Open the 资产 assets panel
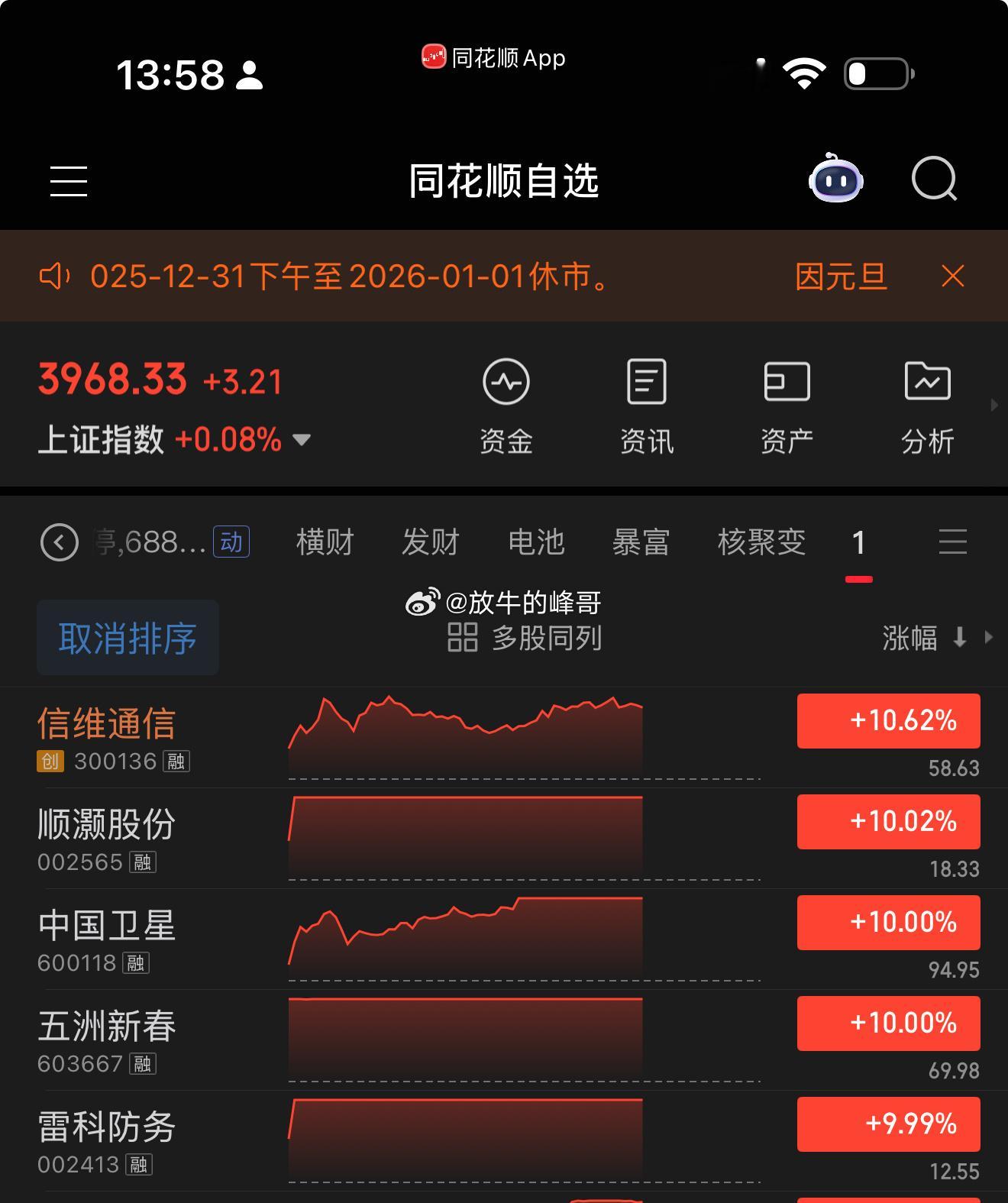Image resolution: width=1008 pixels, height=1203 pixels. (787, 405)
